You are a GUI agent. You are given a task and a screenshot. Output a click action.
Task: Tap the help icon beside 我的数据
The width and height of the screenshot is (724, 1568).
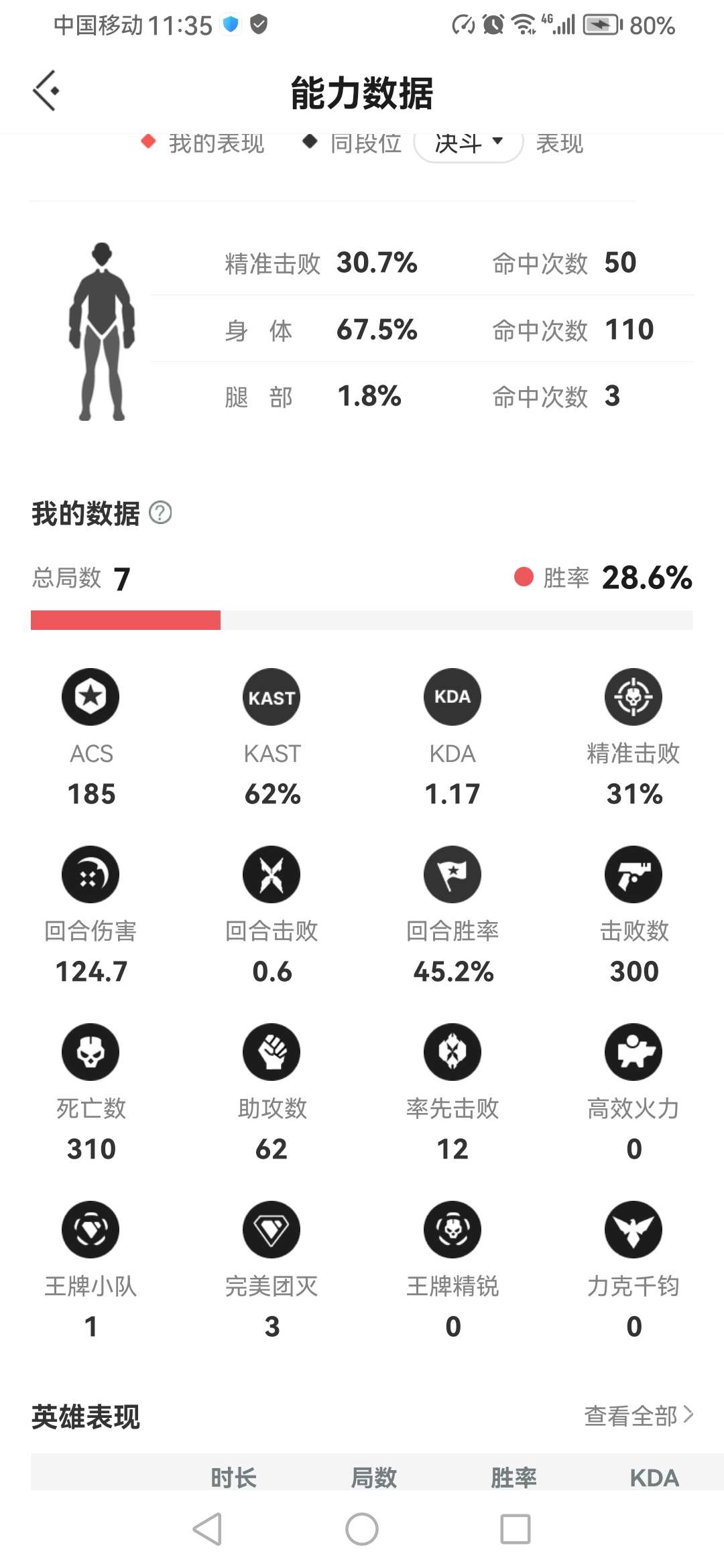point(160,513)
